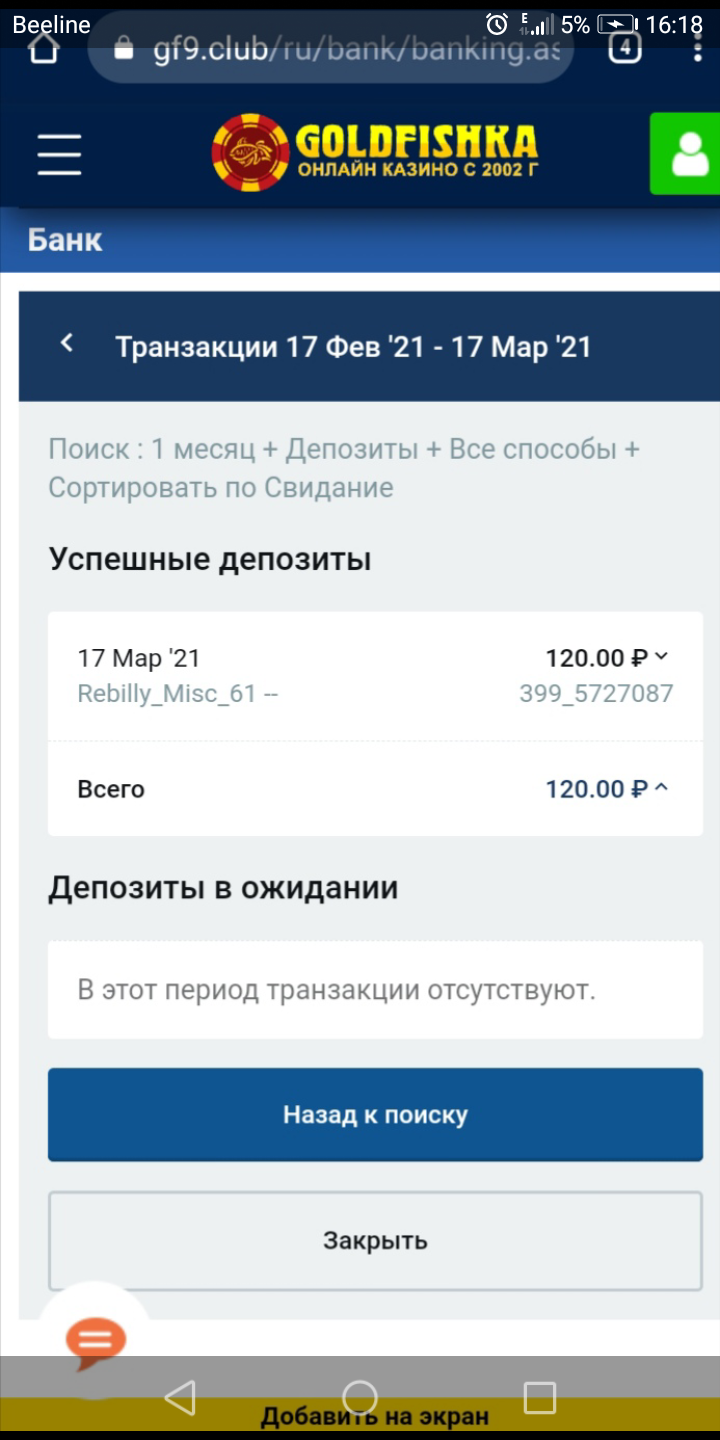The height and width of the screenshot is (1440, 720).
Task: Tap the system back button
Action: click(180, 1397)
